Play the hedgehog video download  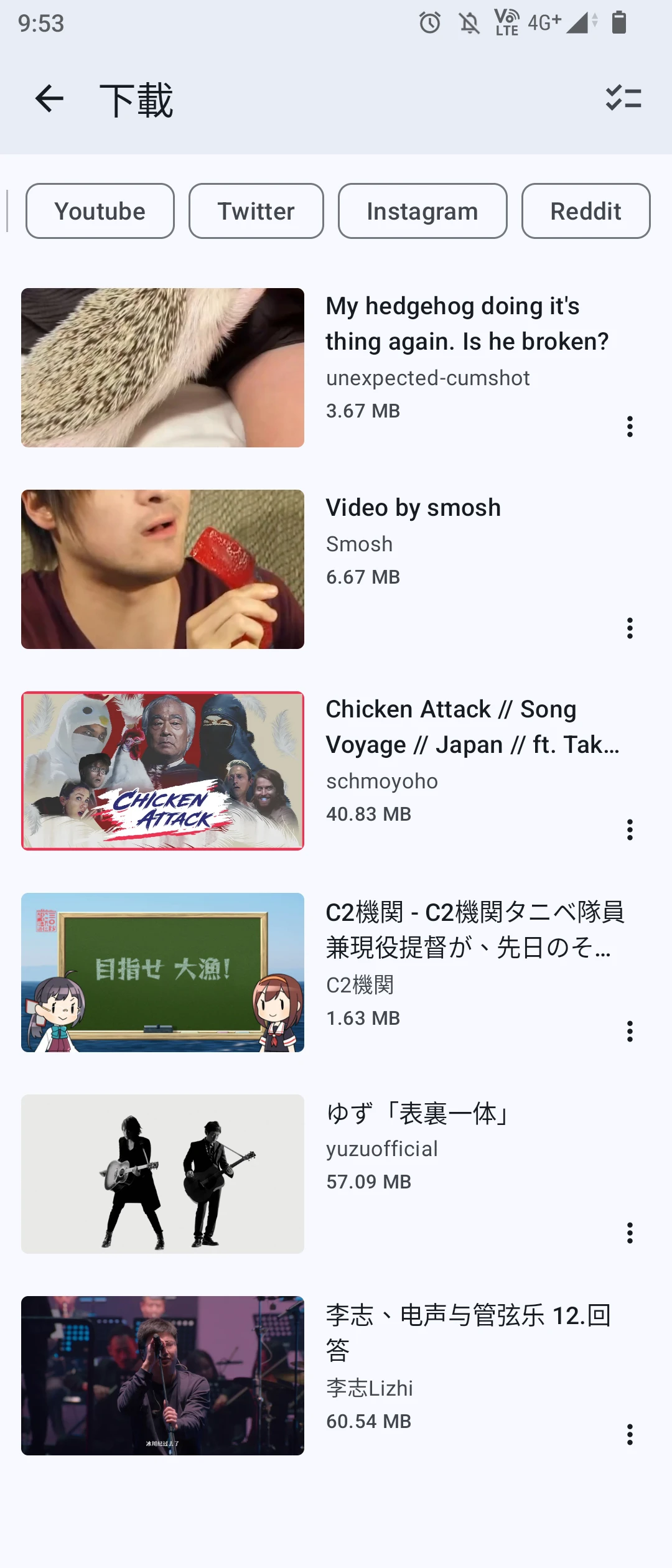(162, 368)
